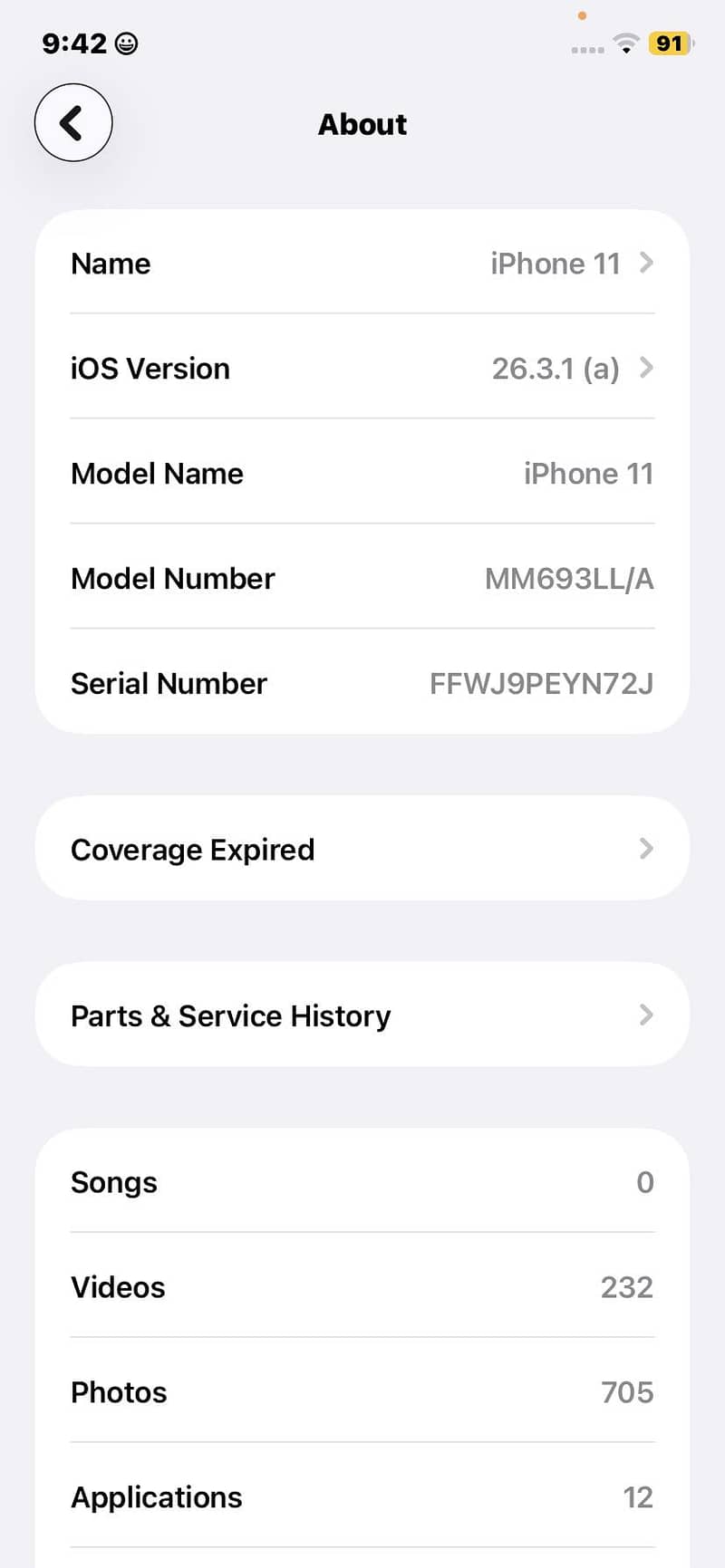Select the Serial Number row
This screenshot has height=1568, width=725.
tap(362, 683)
